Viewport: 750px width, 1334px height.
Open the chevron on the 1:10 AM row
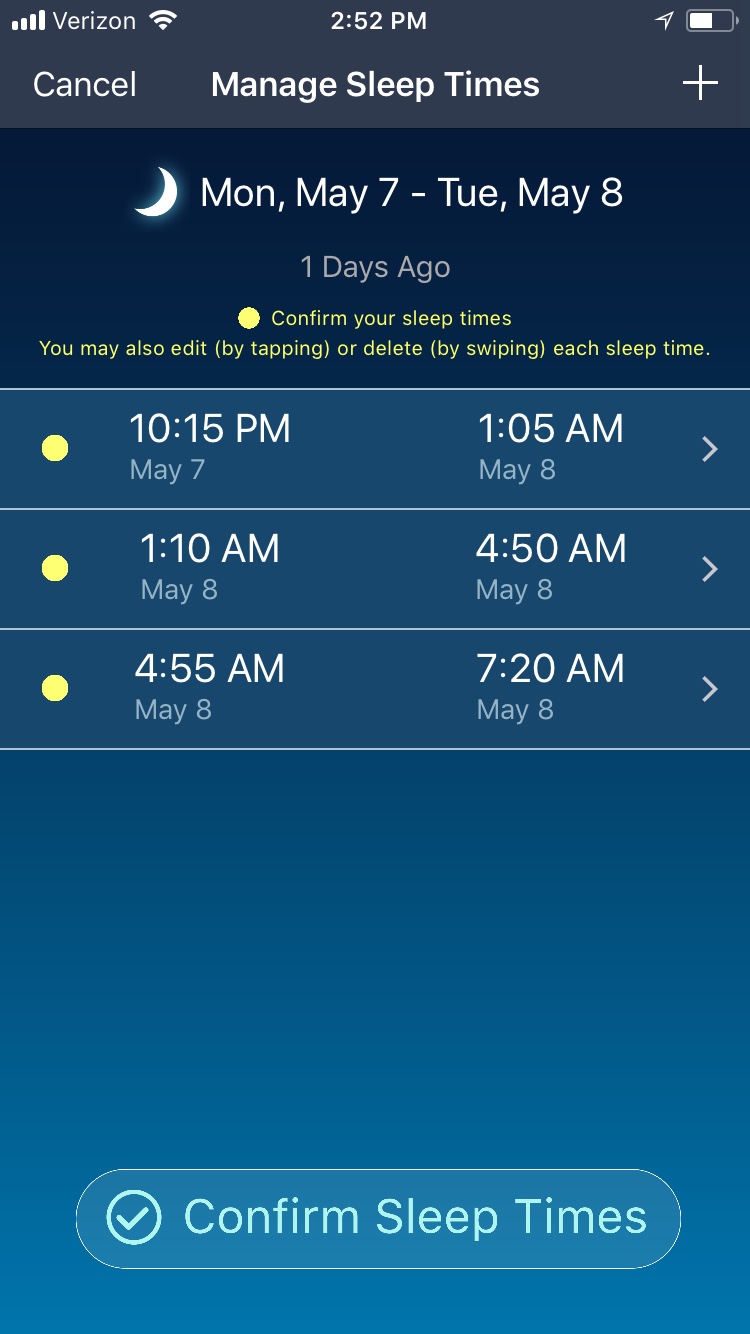pos(710,568)
